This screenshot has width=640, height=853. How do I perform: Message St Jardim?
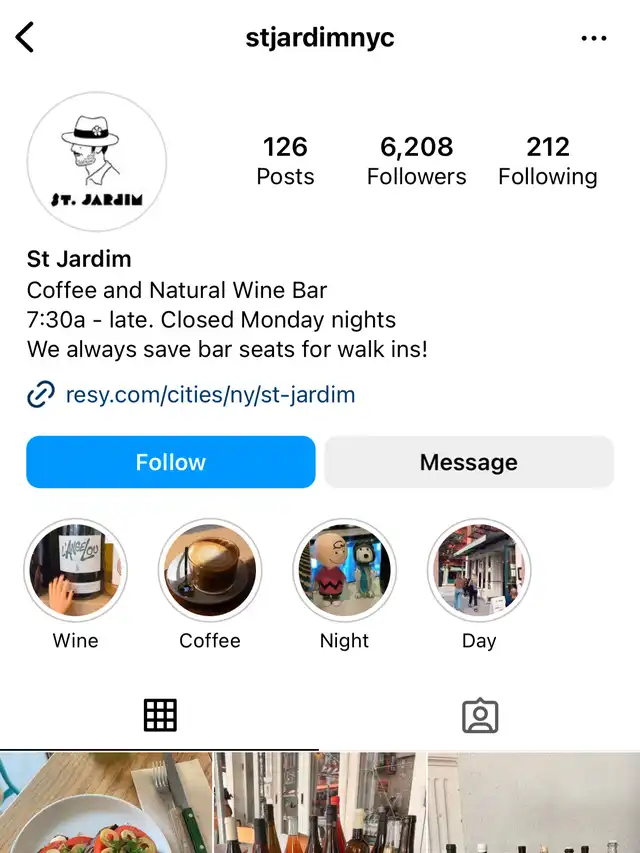coord(468,462)
